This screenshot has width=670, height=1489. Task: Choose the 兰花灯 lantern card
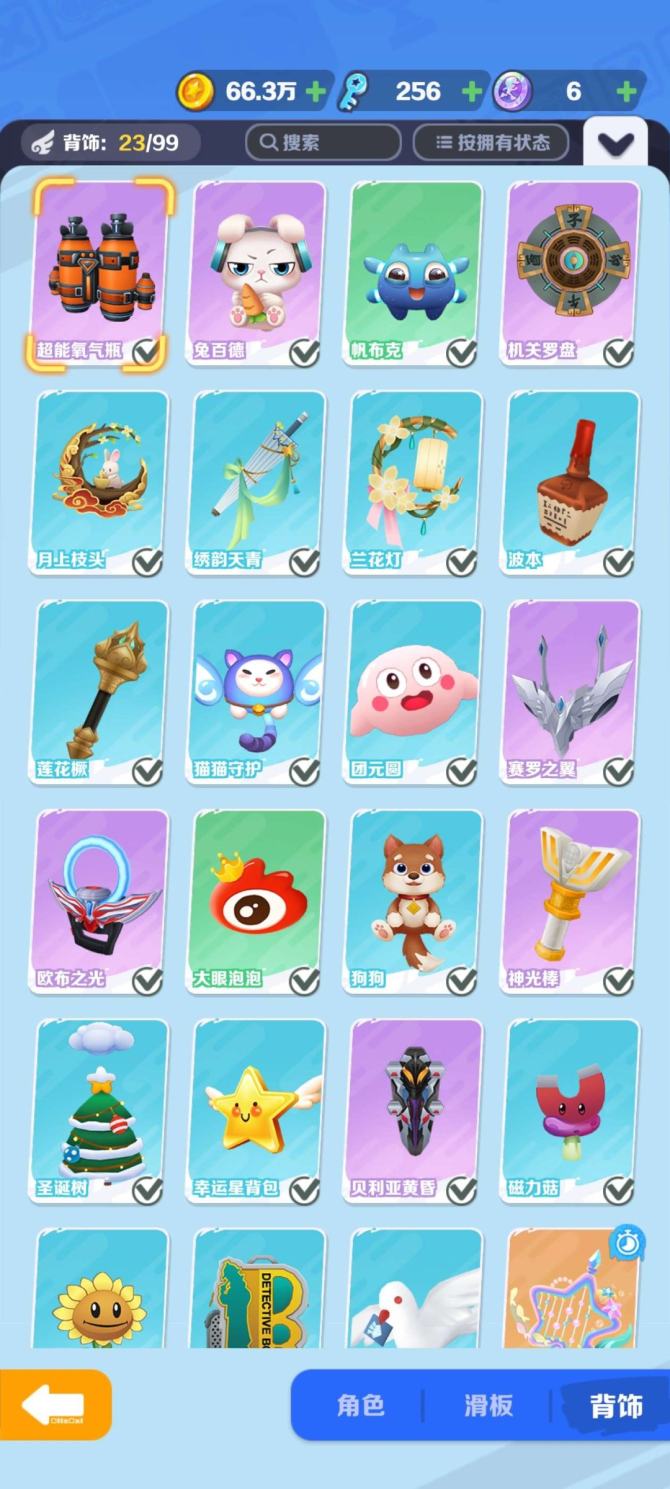414,482
